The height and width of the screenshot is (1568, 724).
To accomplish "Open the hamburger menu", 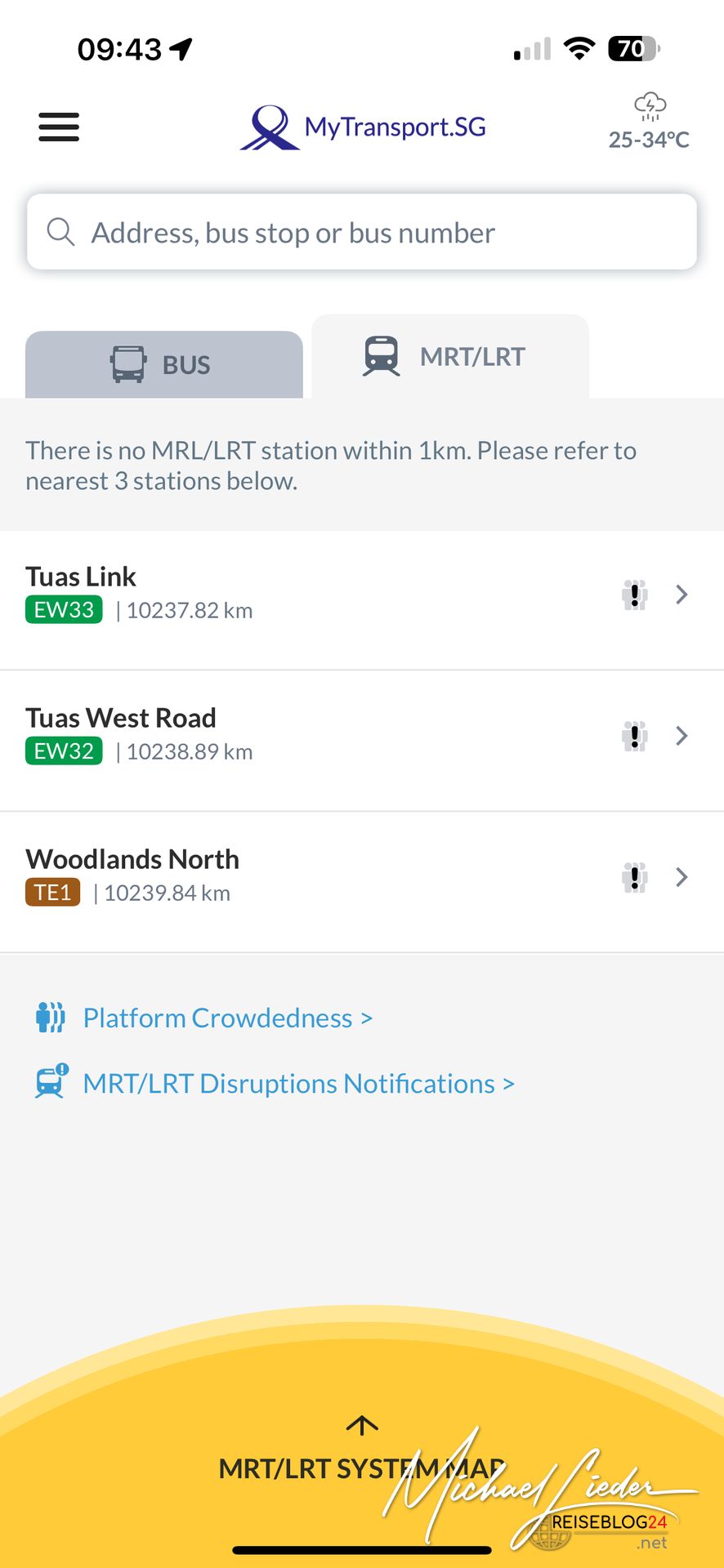I will [x=59, y=127].
